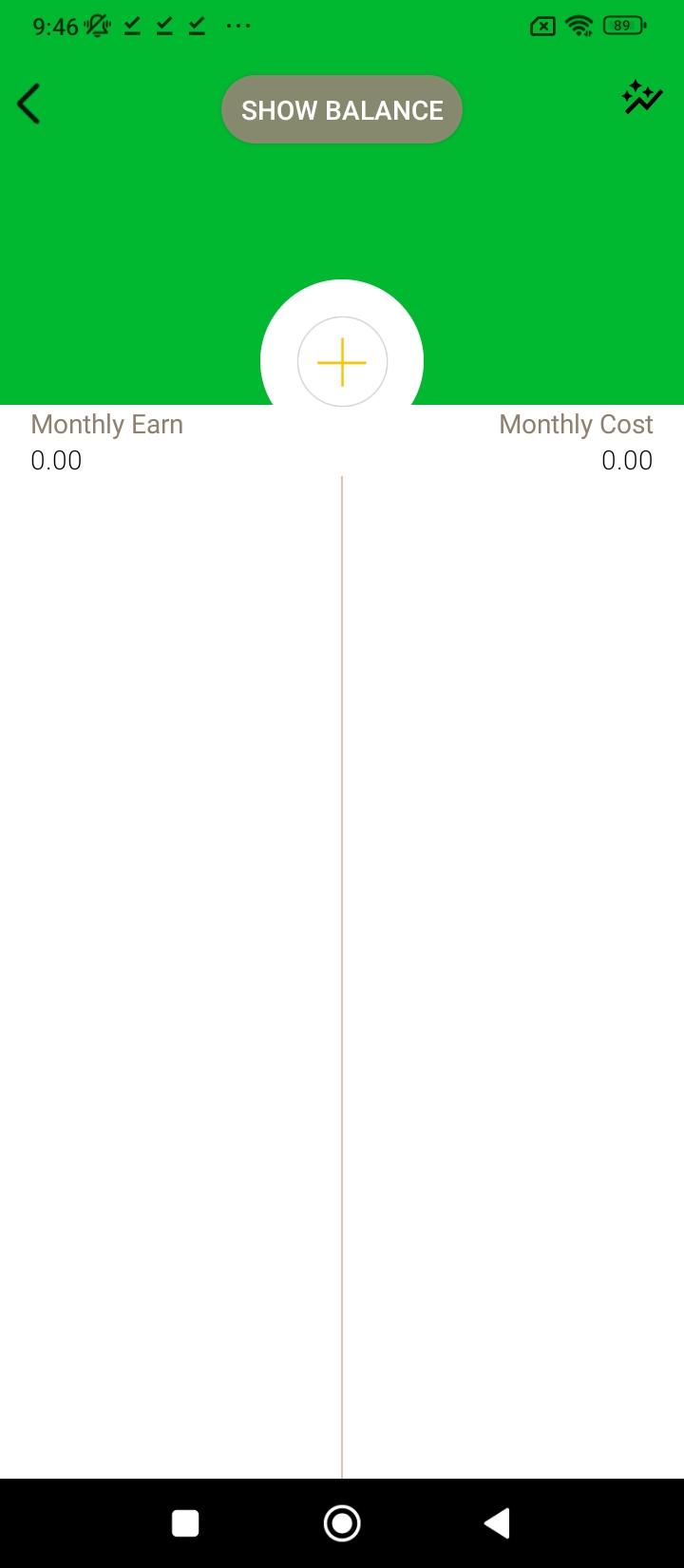Image resolution: width=684 pixels, height=1568 pixels.
Task: Tap the system home button
Action: [x=342, y=1523]
